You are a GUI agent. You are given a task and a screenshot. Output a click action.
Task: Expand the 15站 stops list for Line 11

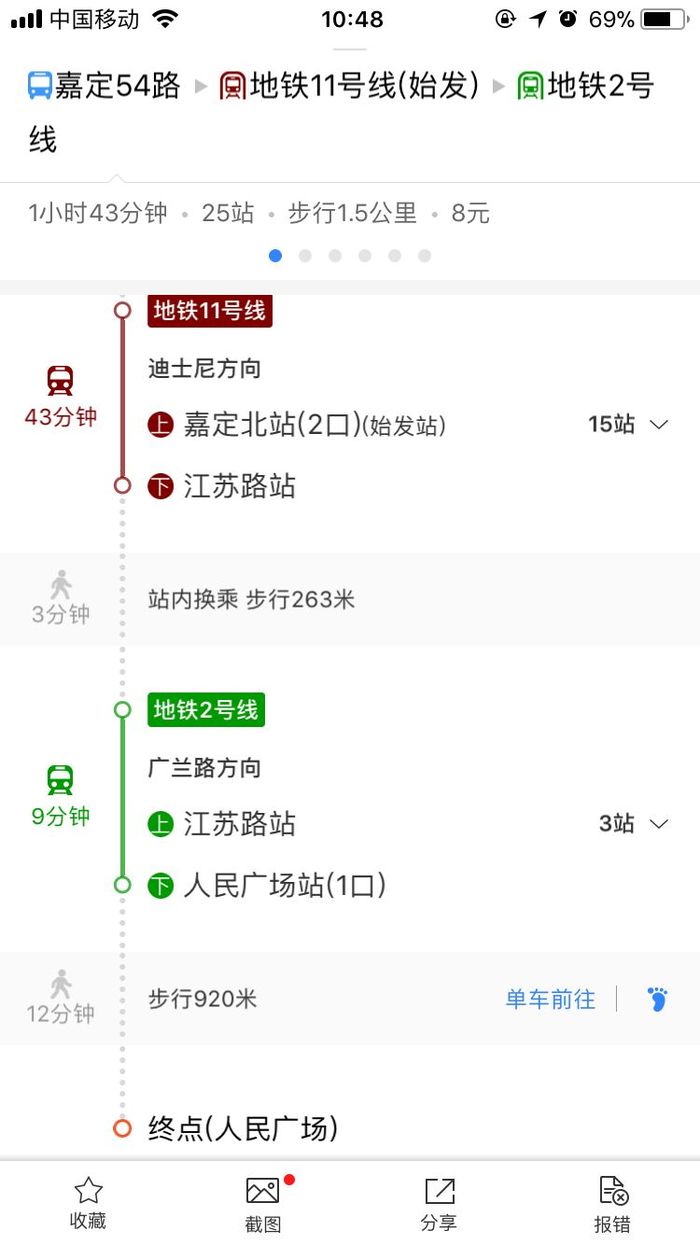(x=627, y=425)
